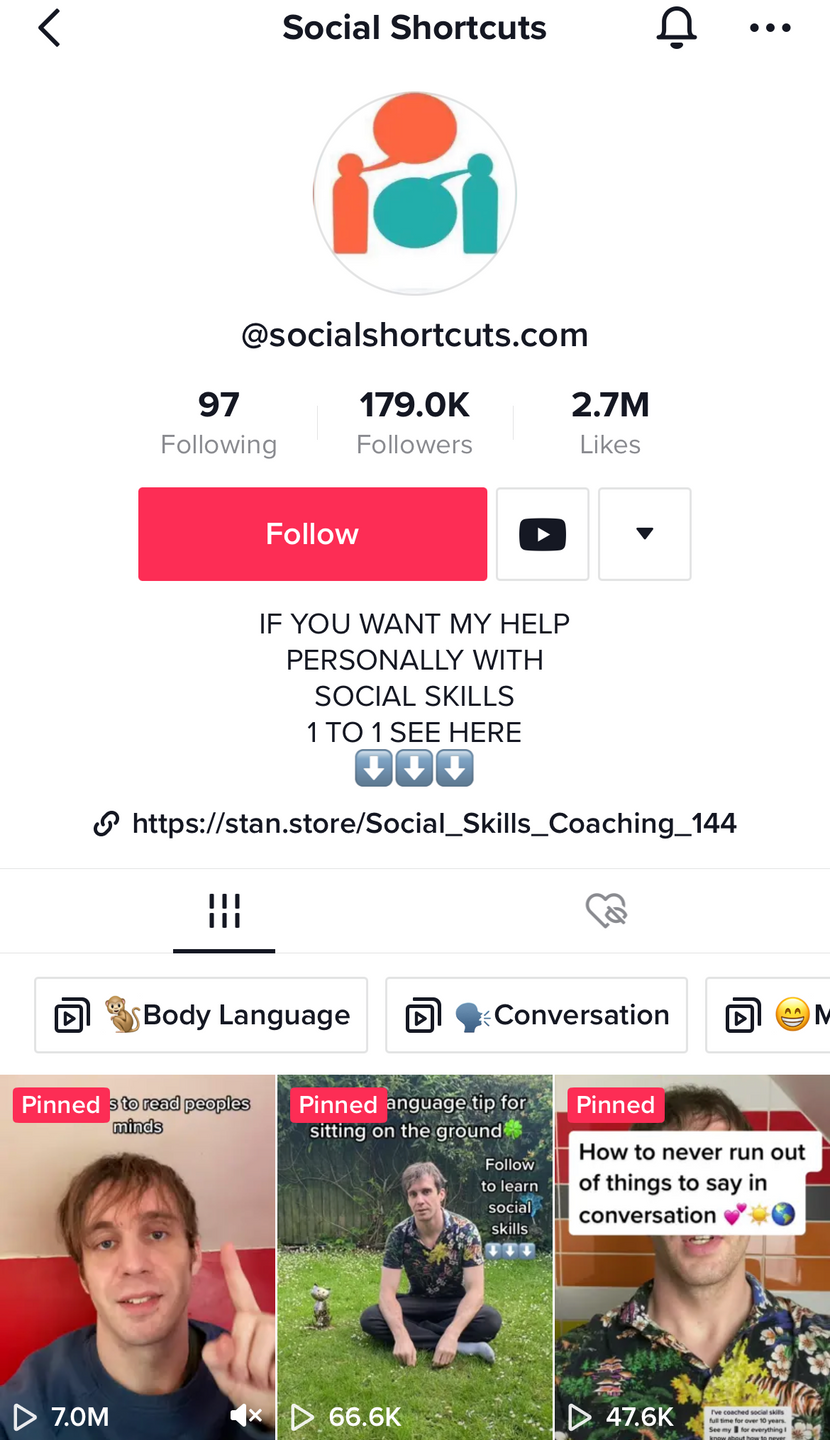Open the profile picture
The width and height of the screenshot is (830, 1440).
[414, 193]
